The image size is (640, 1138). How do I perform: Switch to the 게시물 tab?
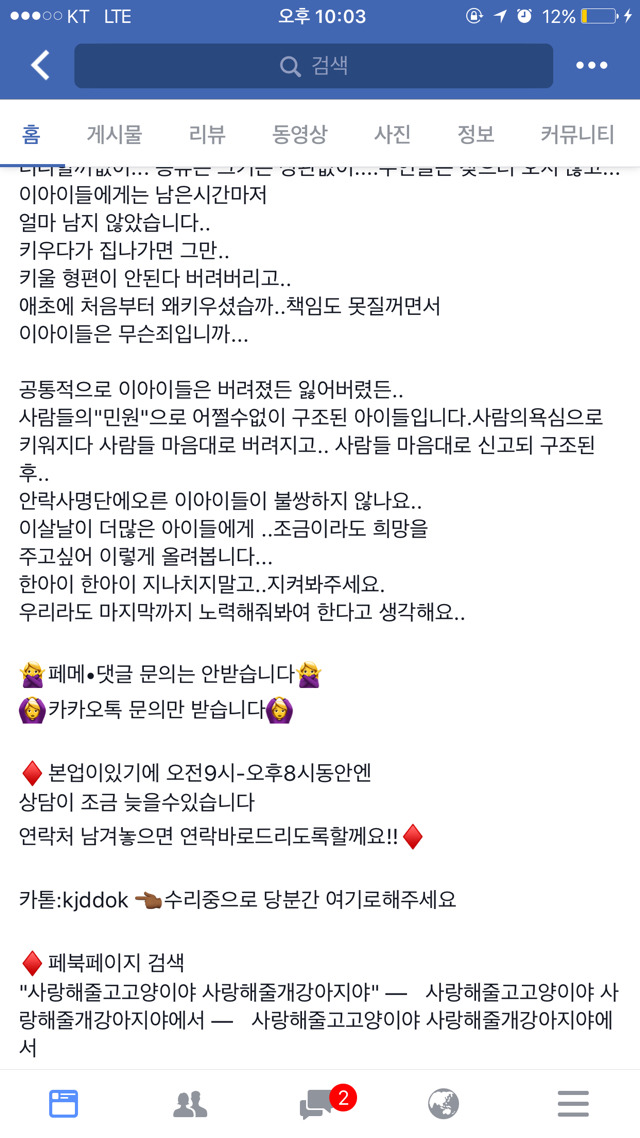(x=114, y=133)
